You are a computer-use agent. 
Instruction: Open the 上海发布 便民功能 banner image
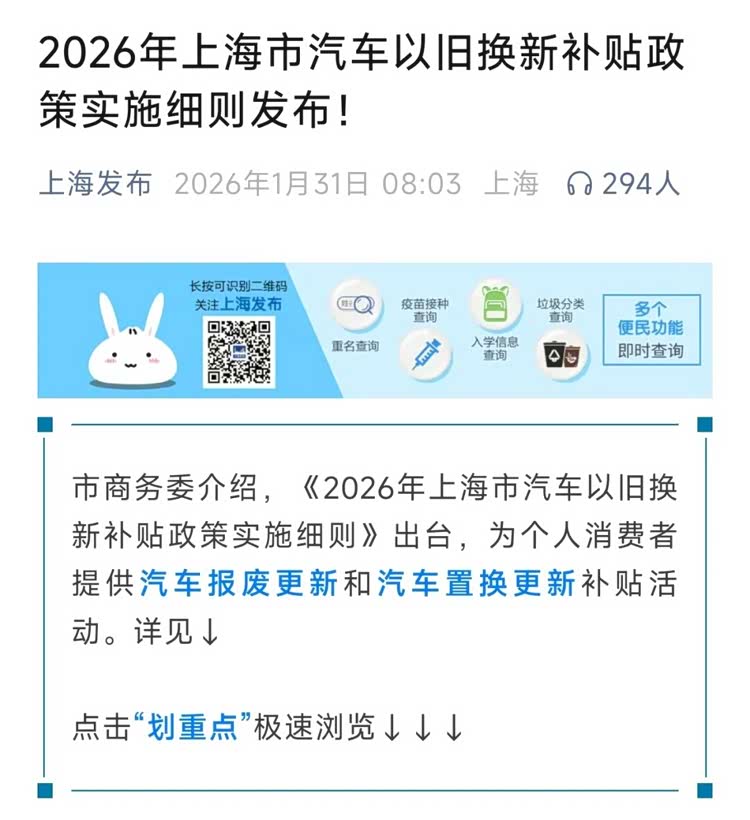point(375,330)
